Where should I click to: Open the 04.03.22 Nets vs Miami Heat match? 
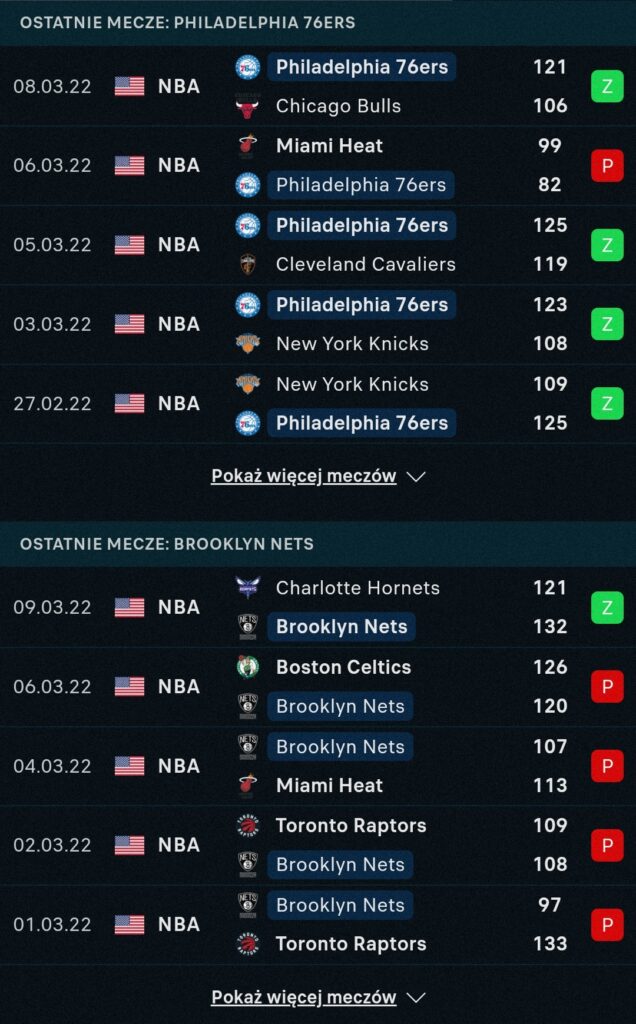[318, 766]
